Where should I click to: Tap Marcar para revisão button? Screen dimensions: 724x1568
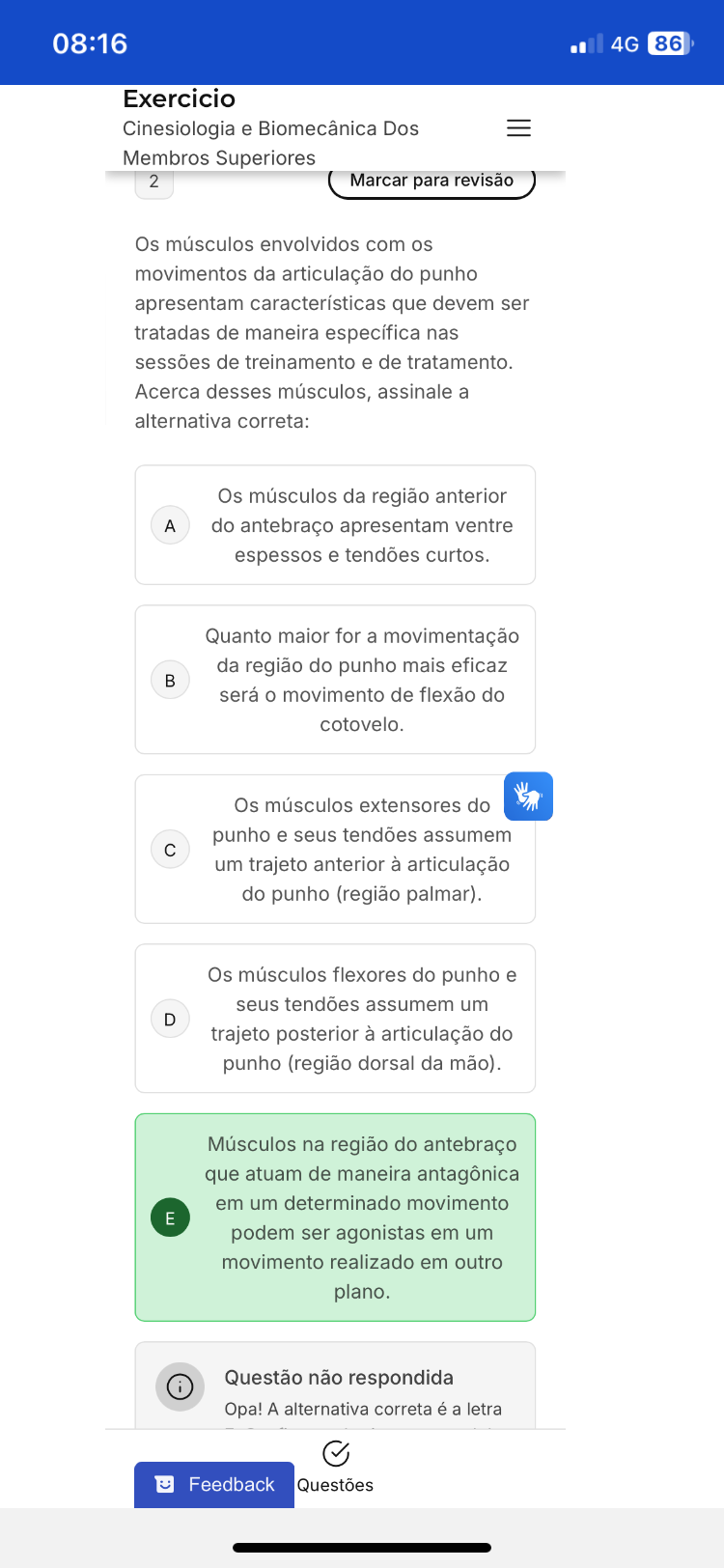pos(432,182)
